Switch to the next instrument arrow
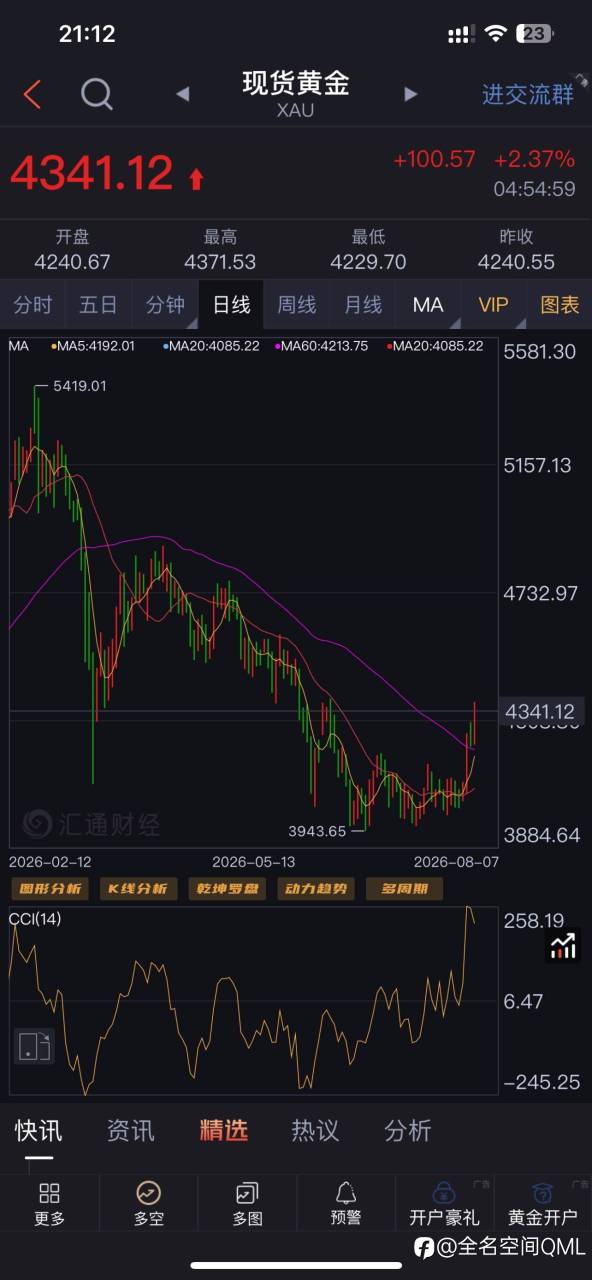This screenshot has width=592, height=1280. (x=410, y=95)
